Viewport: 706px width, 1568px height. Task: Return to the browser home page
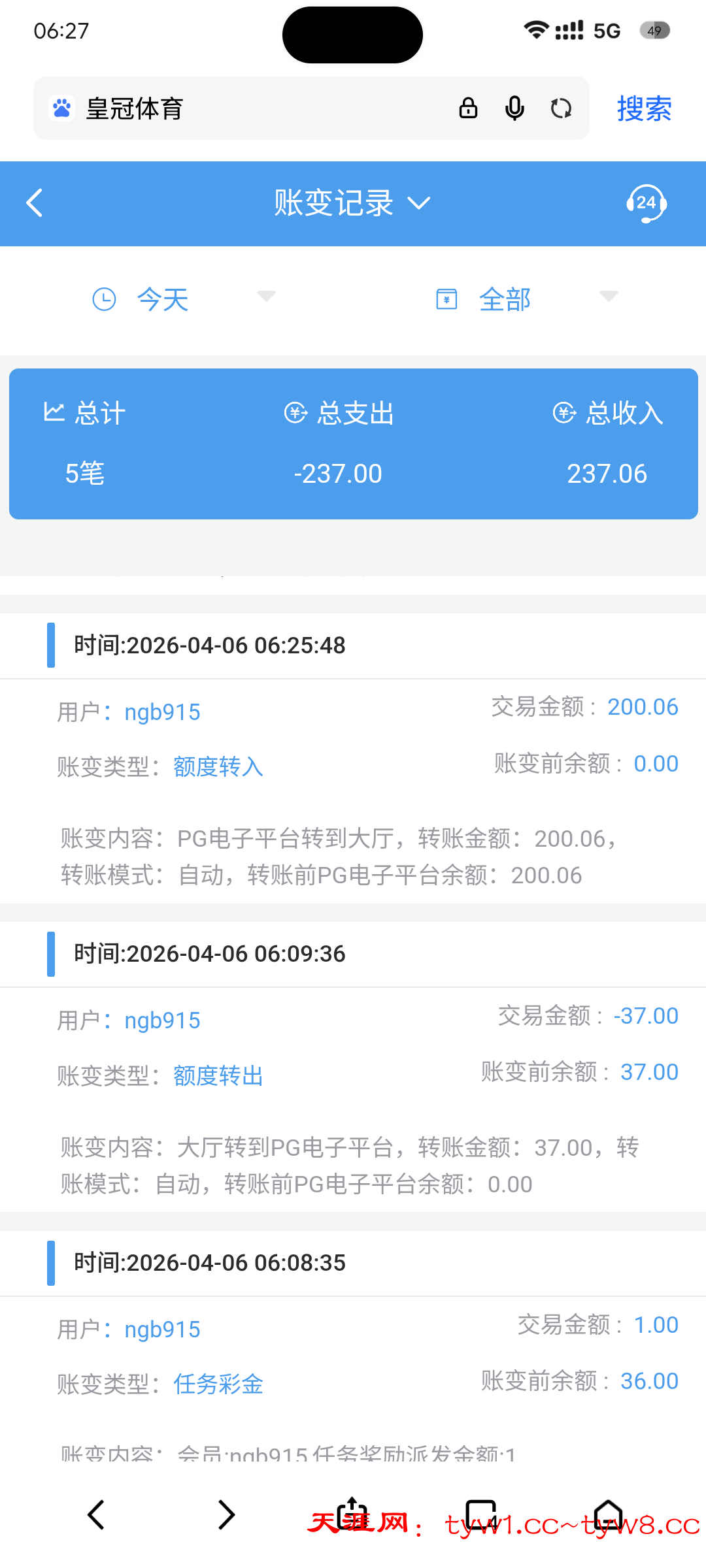point(608,1513)
